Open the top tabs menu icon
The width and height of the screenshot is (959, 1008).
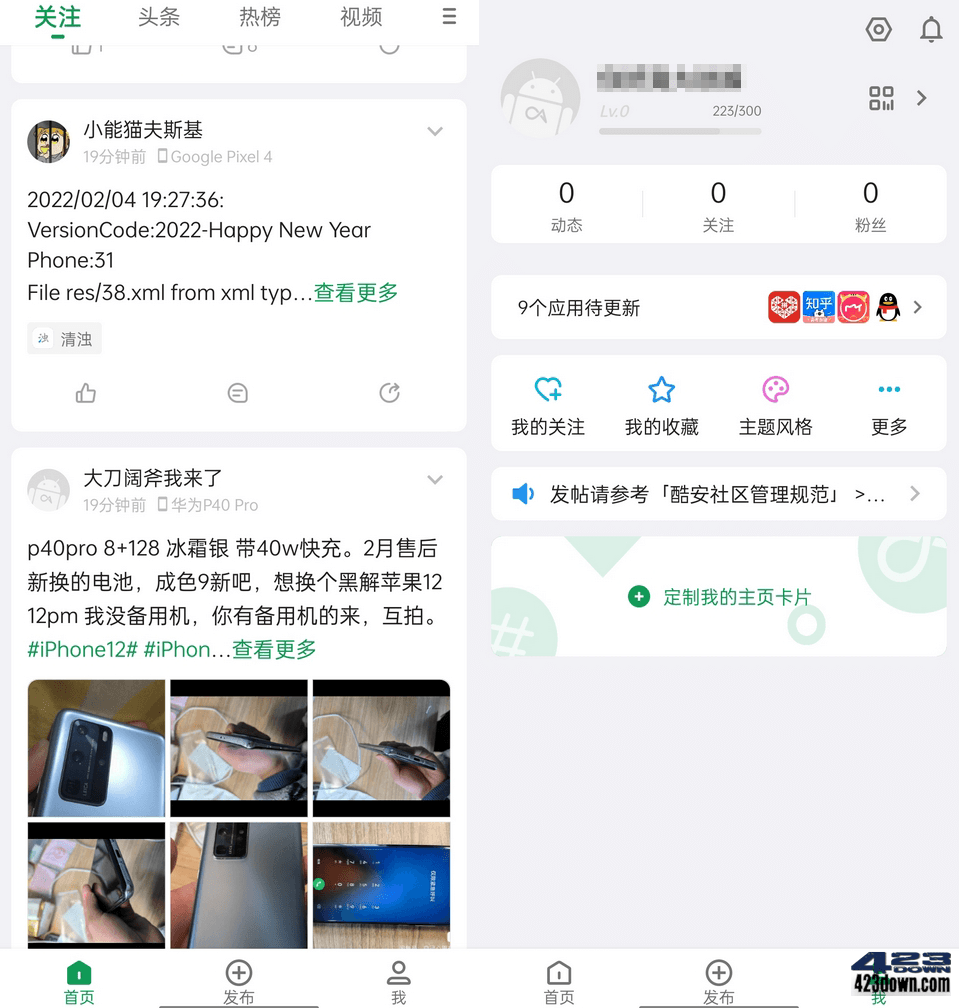click(x=449, y=17)
